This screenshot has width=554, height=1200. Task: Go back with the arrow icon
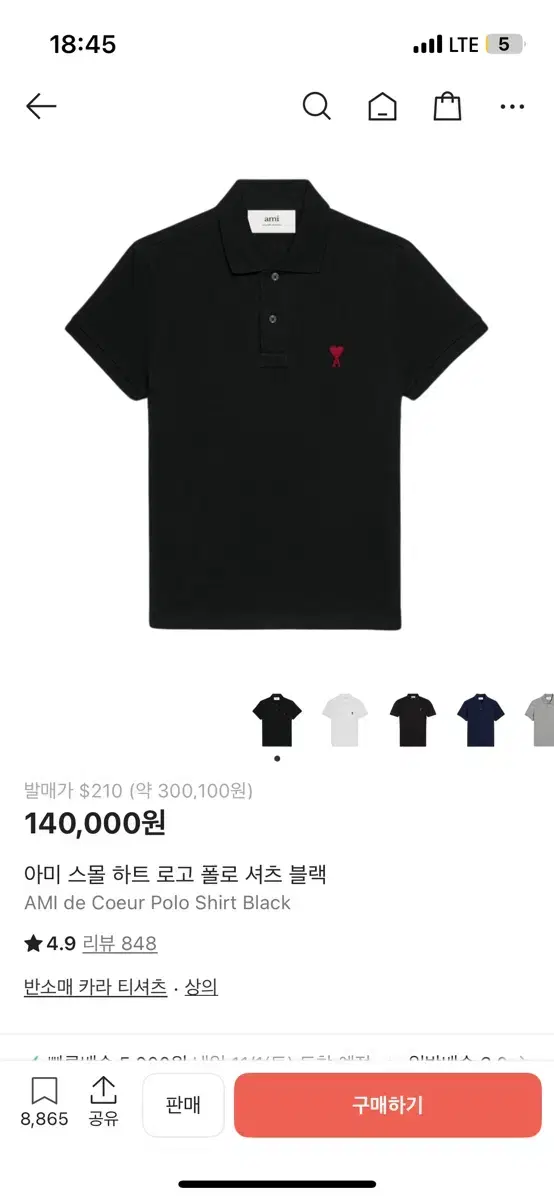[x=41, y=106]
